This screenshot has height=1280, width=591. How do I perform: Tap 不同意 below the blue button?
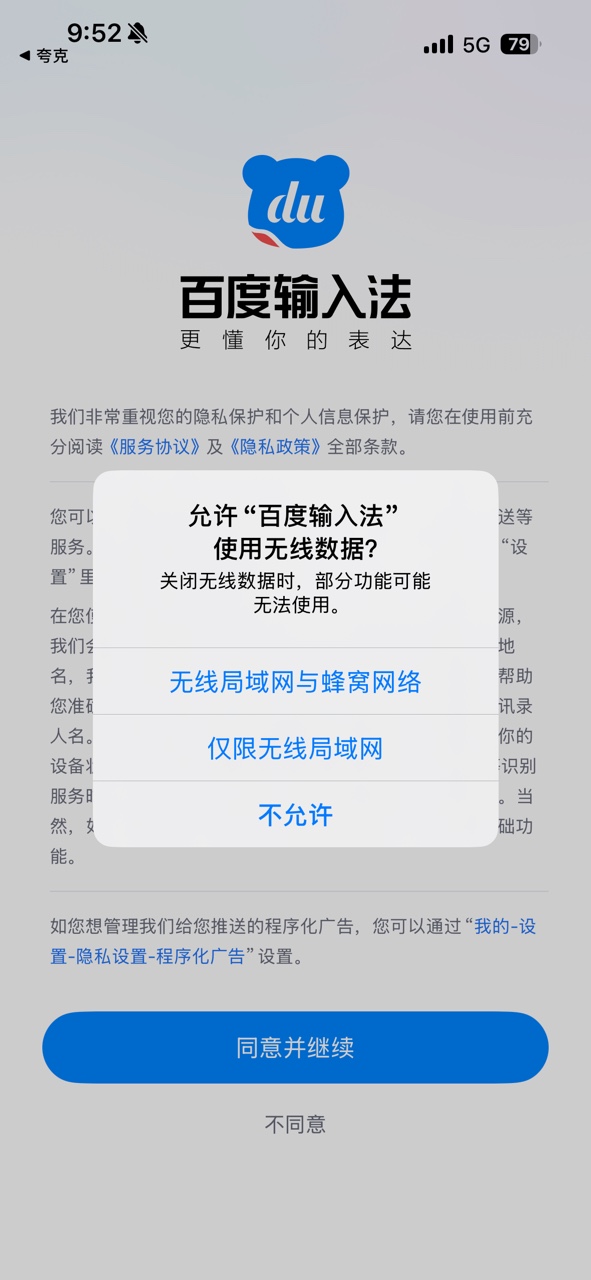(x=295, y=1124)
